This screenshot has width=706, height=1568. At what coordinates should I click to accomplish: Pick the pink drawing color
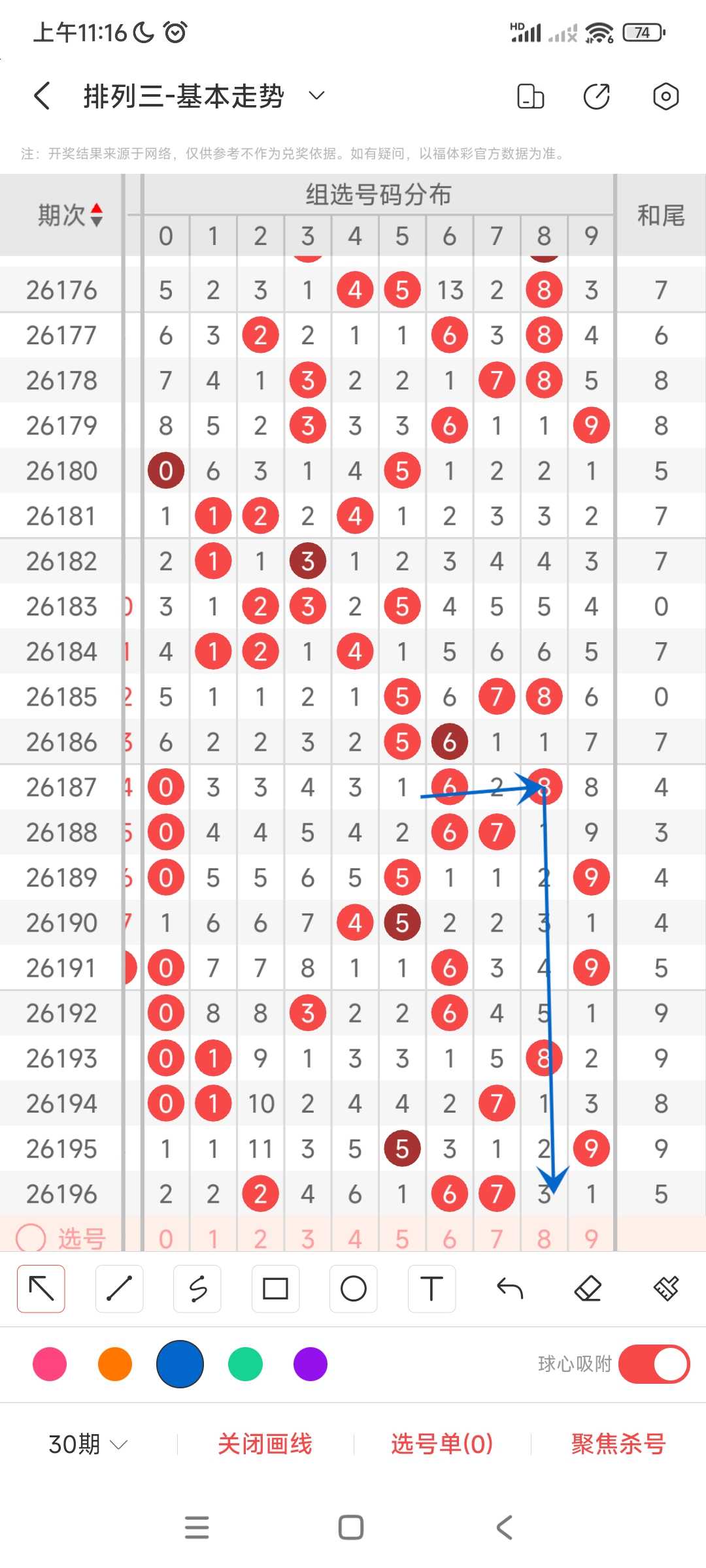tap(50, 1364)
